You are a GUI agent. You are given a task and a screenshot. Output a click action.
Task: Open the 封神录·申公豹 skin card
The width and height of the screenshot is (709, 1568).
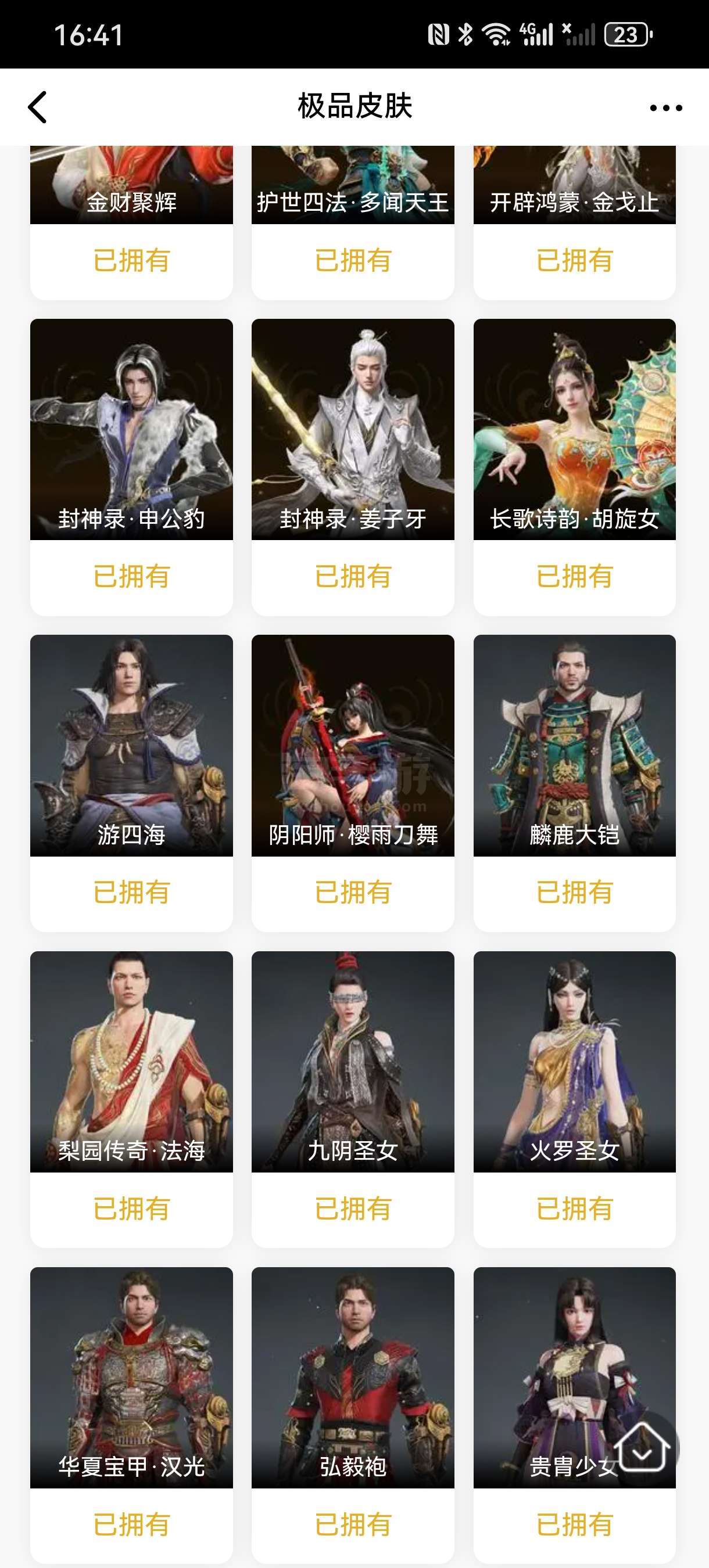tap(131, 467)
